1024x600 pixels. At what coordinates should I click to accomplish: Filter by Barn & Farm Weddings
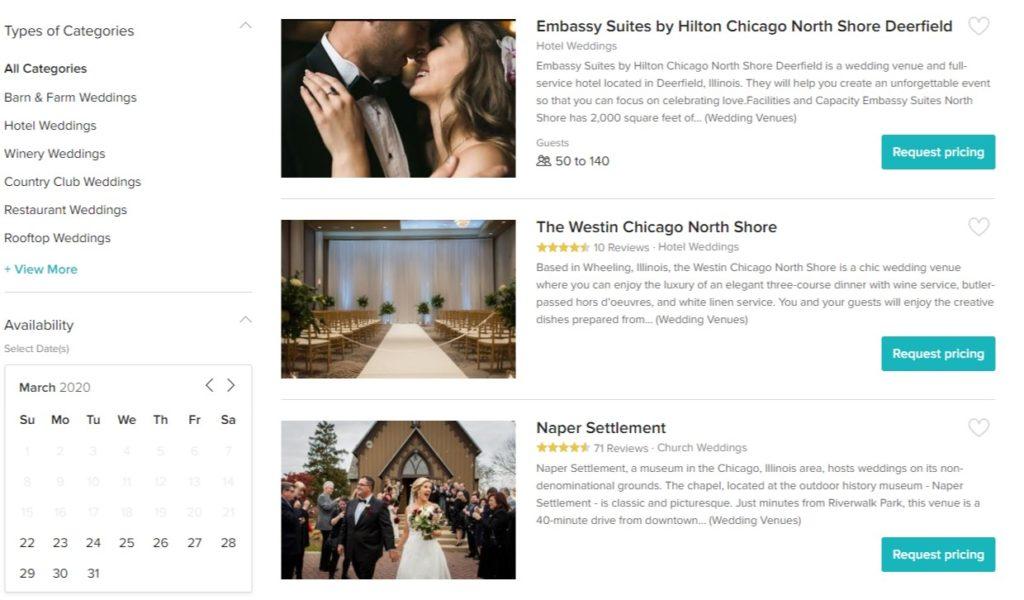(x=70, y=98)
